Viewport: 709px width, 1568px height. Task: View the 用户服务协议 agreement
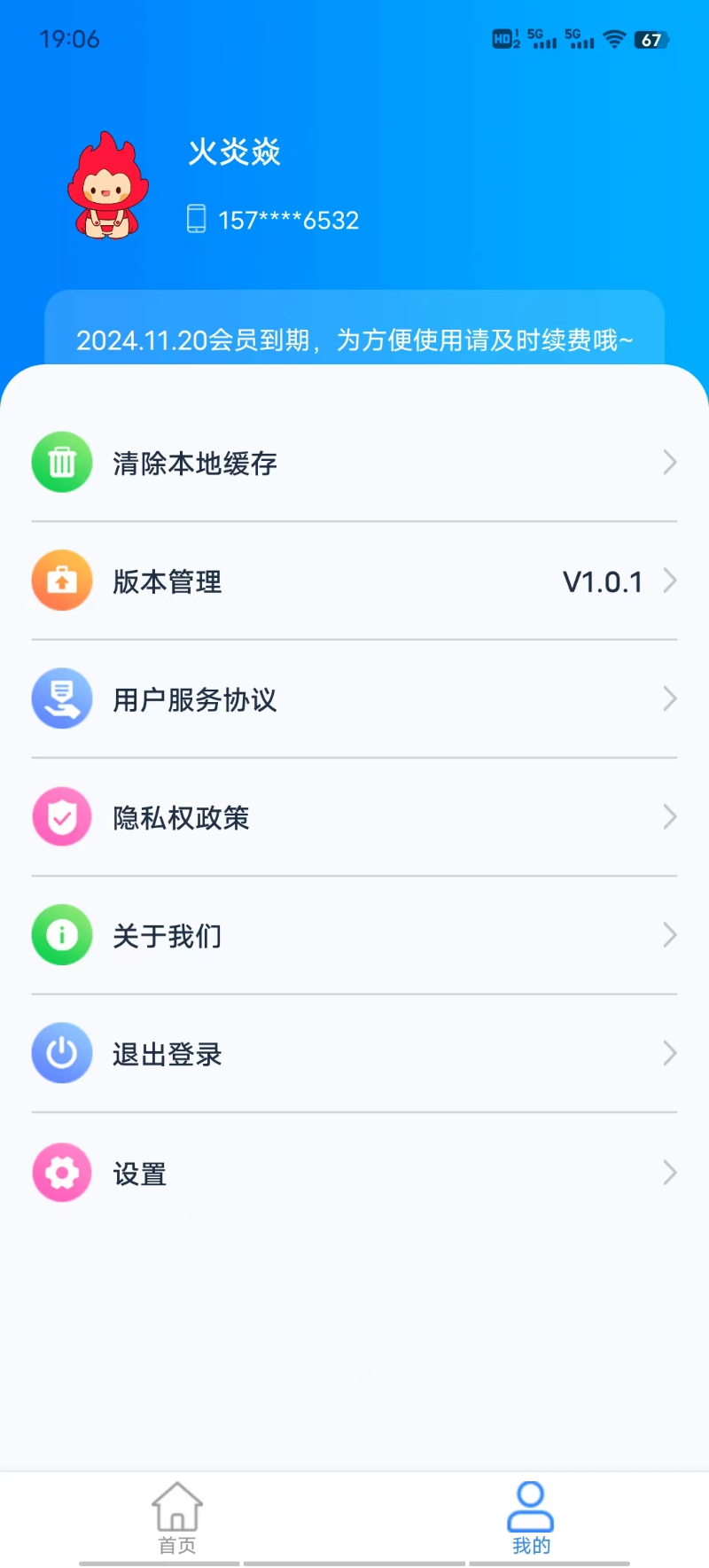point(354,699)
